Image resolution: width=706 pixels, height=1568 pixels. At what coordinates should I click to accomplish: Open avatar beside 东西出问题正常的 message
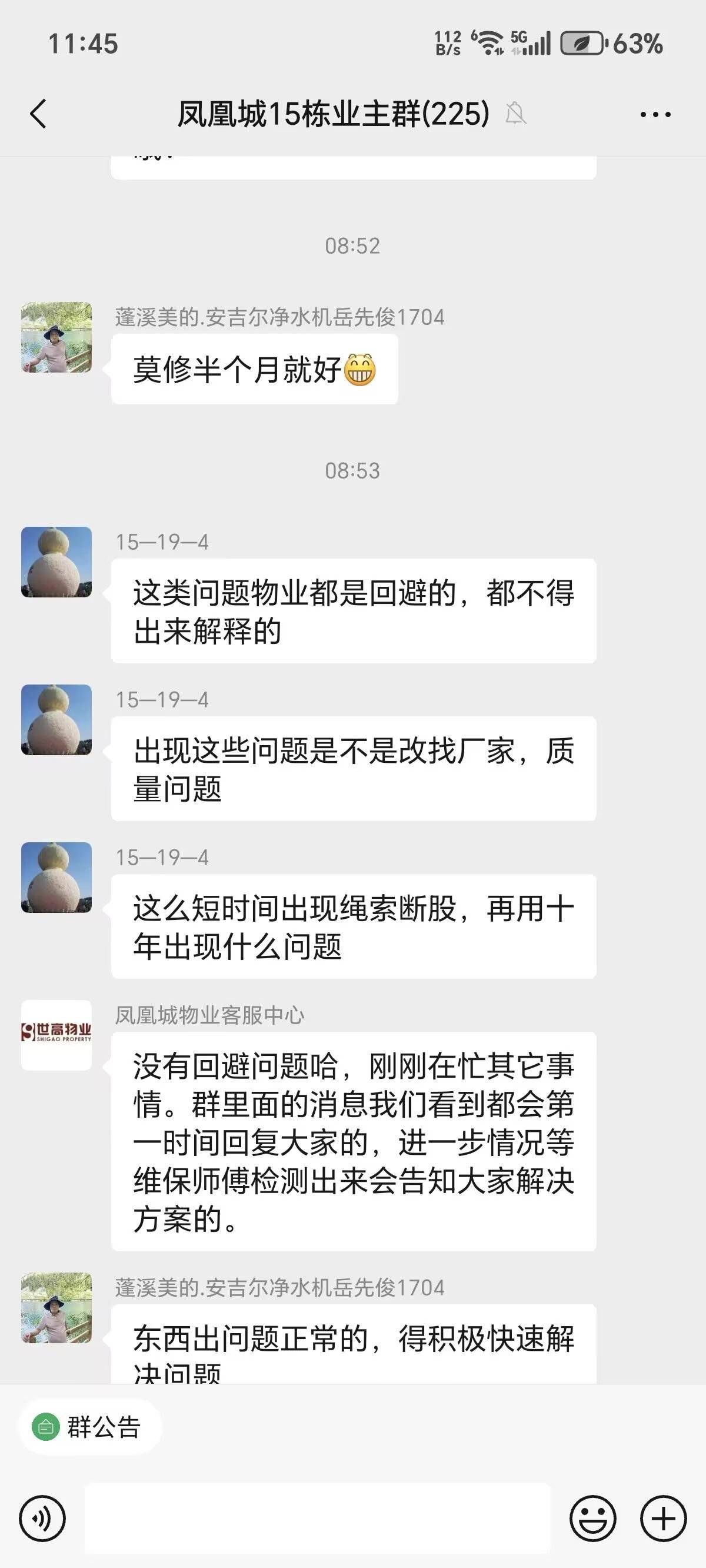click(x=56, y=1307)
